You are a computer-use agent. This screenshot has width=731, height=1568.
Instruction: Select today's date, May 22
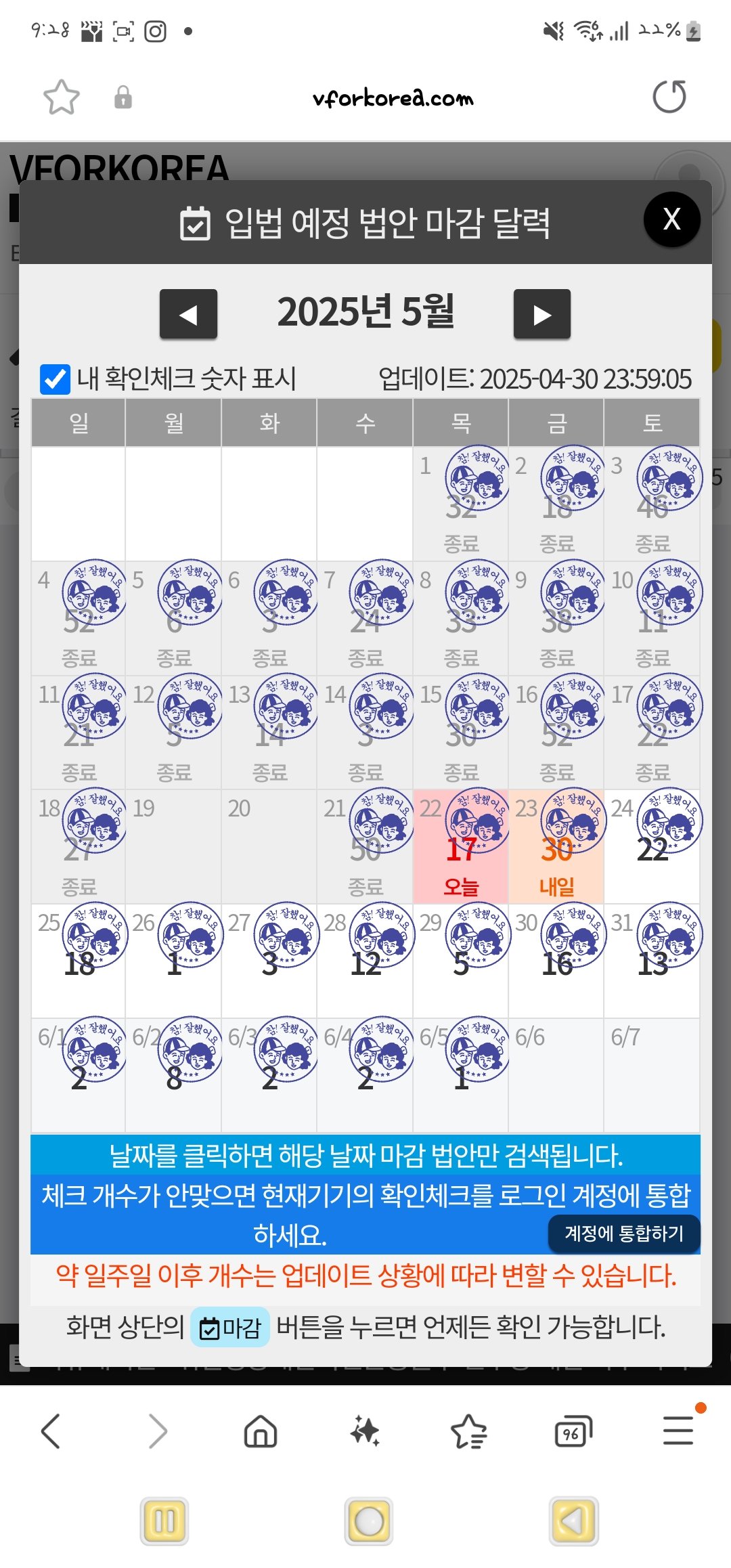[461, 846]
